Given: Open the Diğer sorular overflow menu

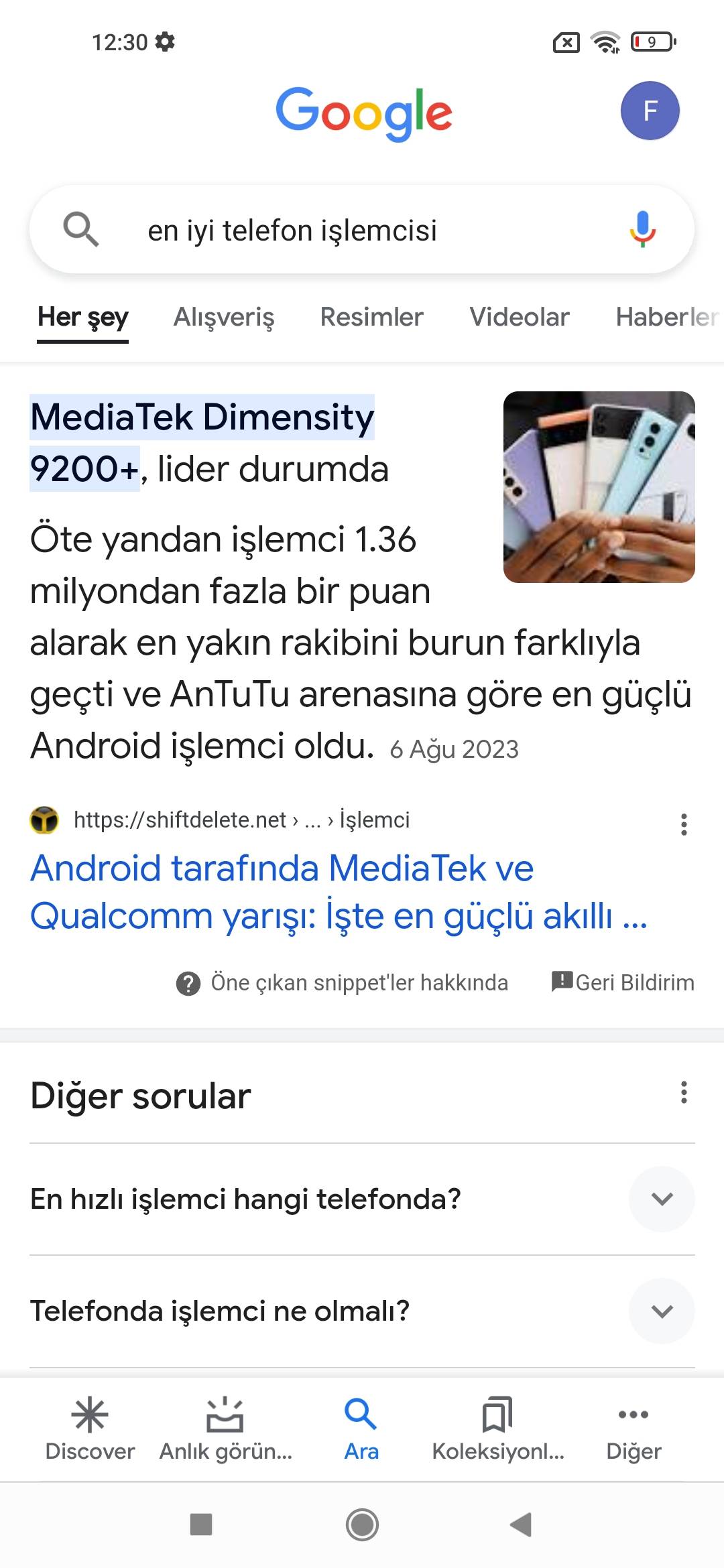Looking at the screenshot, I should pos(684,1092).
